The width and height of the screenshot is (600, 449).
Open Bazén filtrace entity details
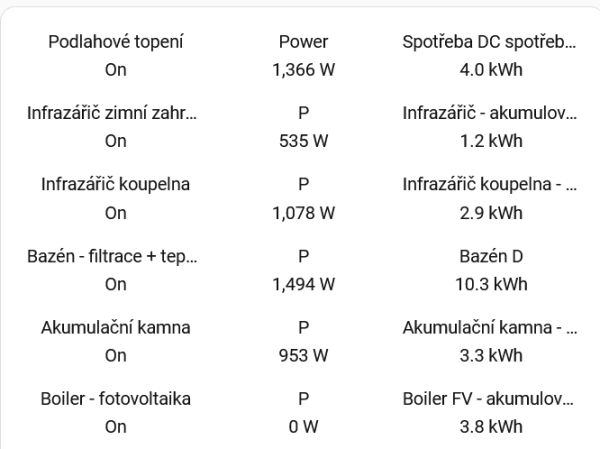[116, 270]
